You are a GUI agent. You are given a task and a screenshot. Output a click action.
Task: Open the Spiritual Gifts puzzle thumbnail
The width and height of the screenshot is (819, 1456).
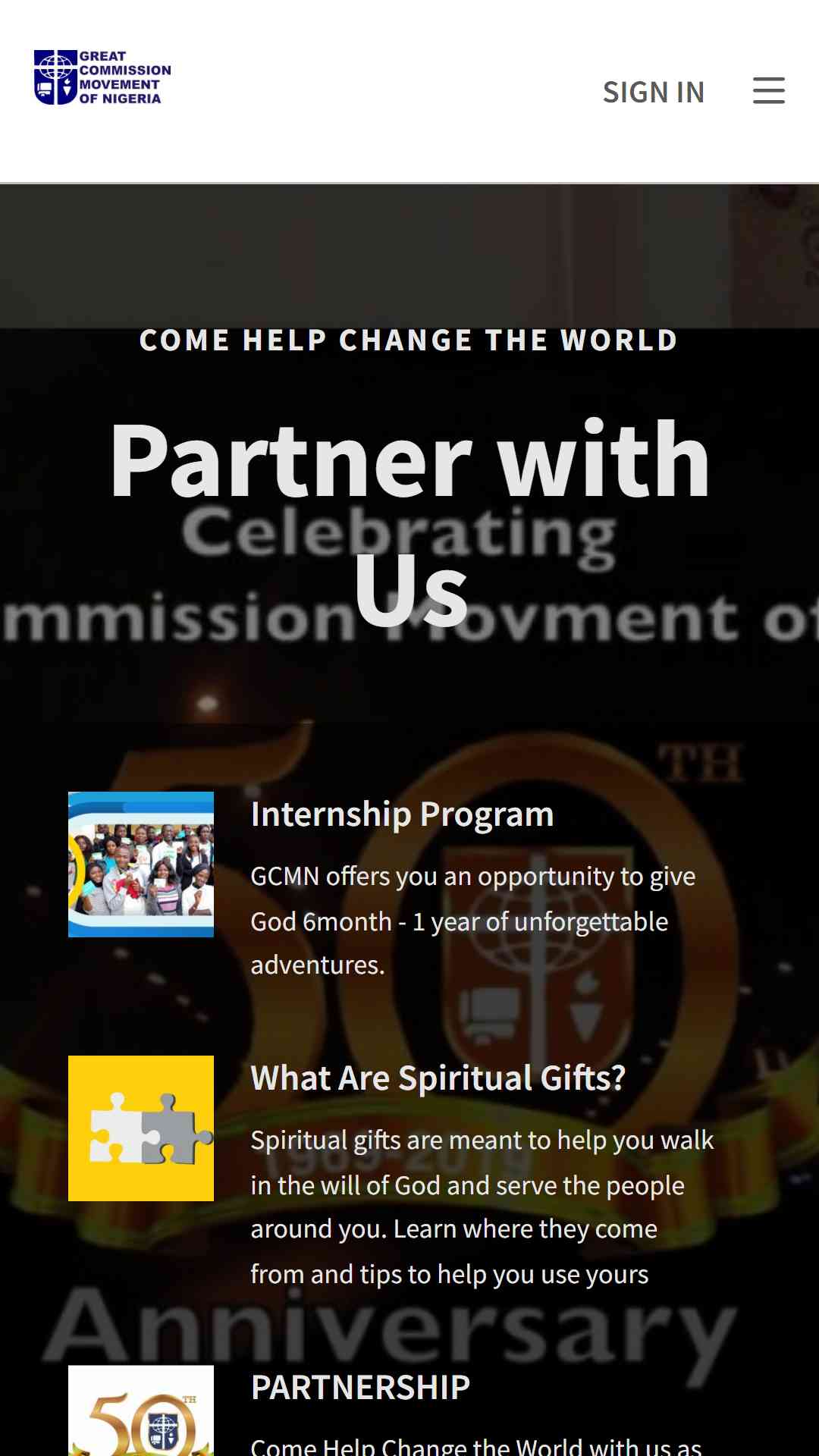[x=141, y=1128]
